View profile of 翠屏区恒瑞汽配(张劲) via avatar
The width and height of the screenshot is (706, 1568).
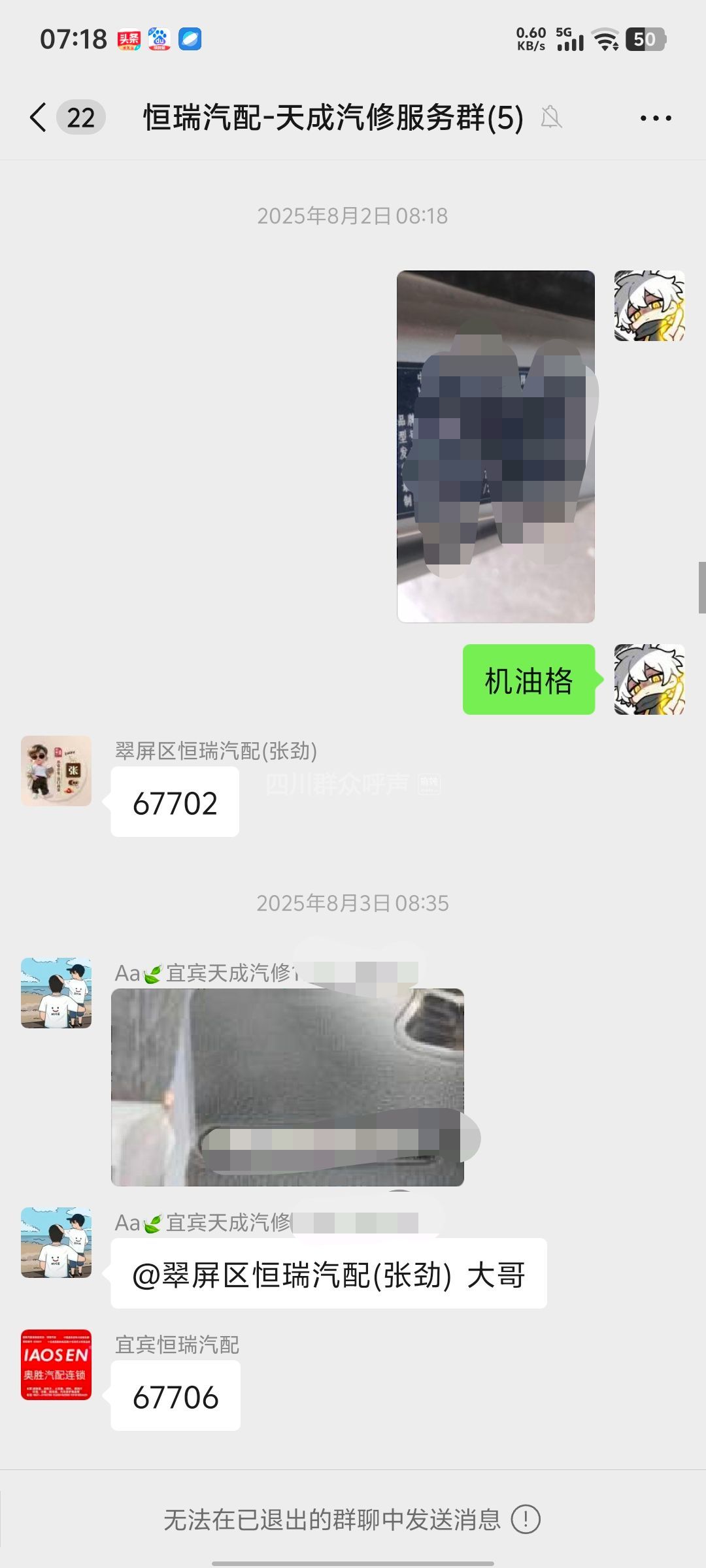(56, 771)
